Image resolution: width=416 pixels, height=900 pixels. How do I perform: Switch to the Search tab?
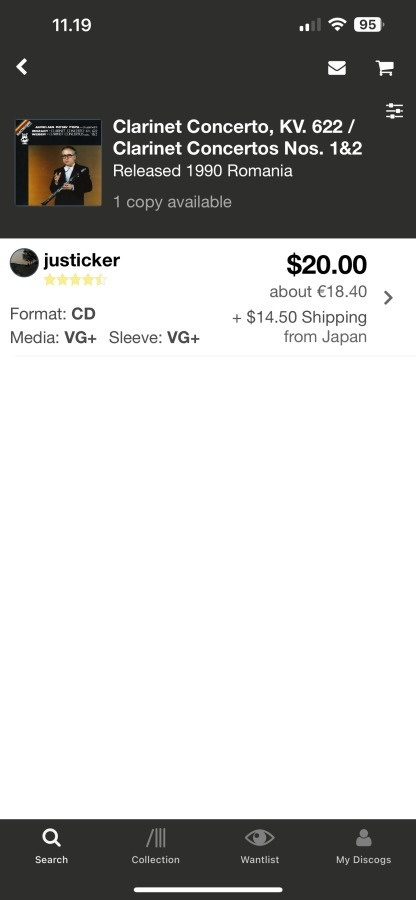tap(51, 846)
